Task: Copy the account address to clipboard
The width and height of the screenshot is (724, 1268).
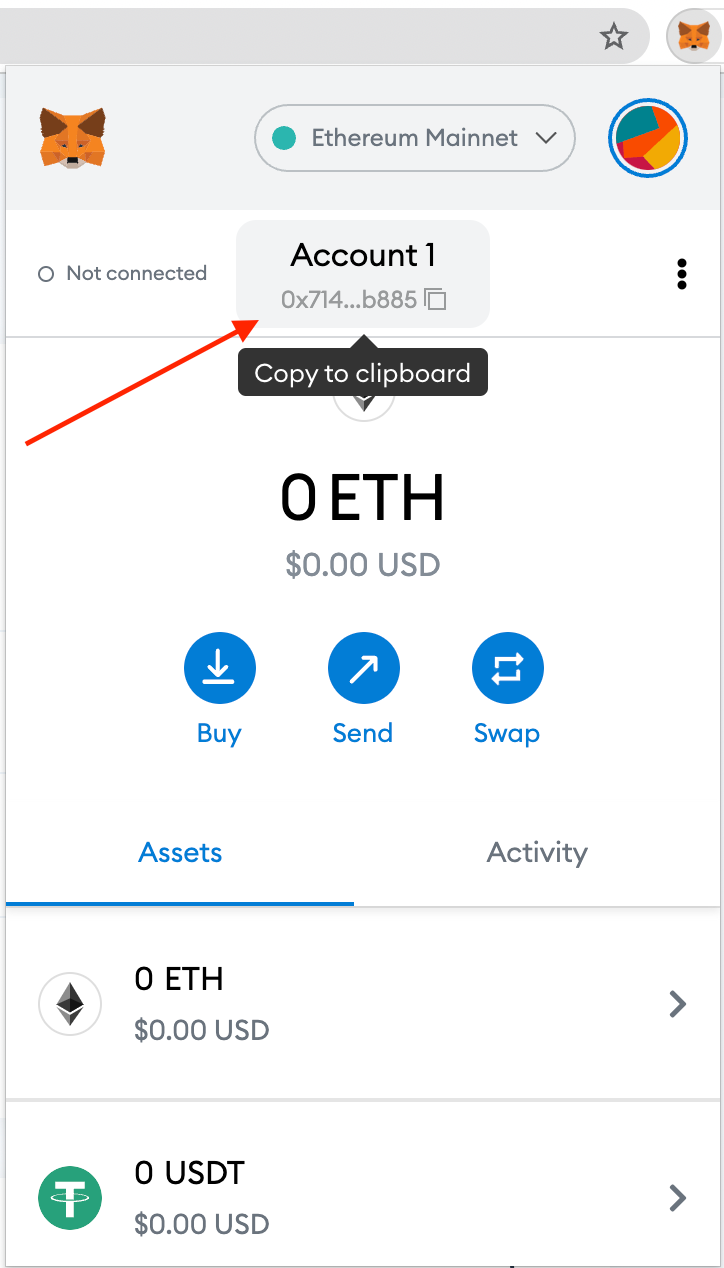Action: pos(435,298)
